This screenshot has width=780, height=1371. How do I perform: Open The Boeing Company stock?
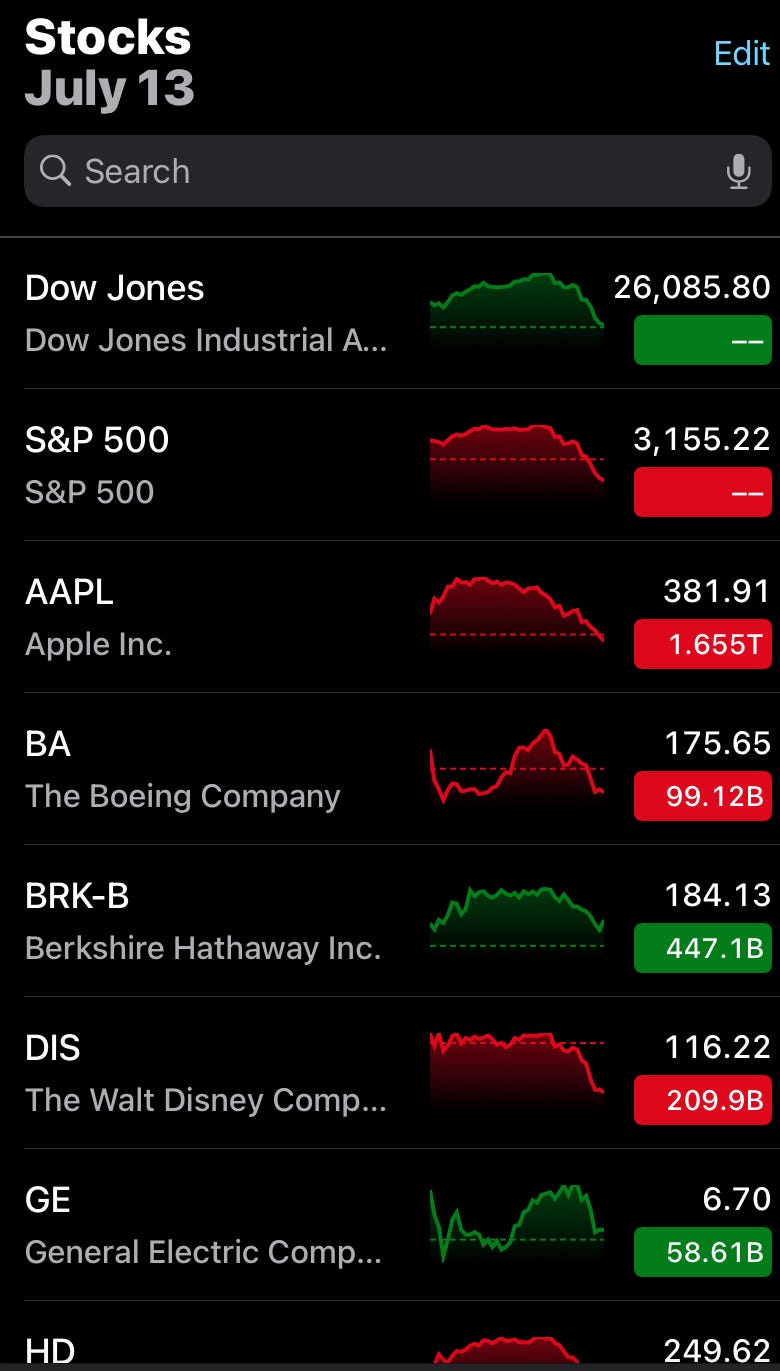click(210, 769)
